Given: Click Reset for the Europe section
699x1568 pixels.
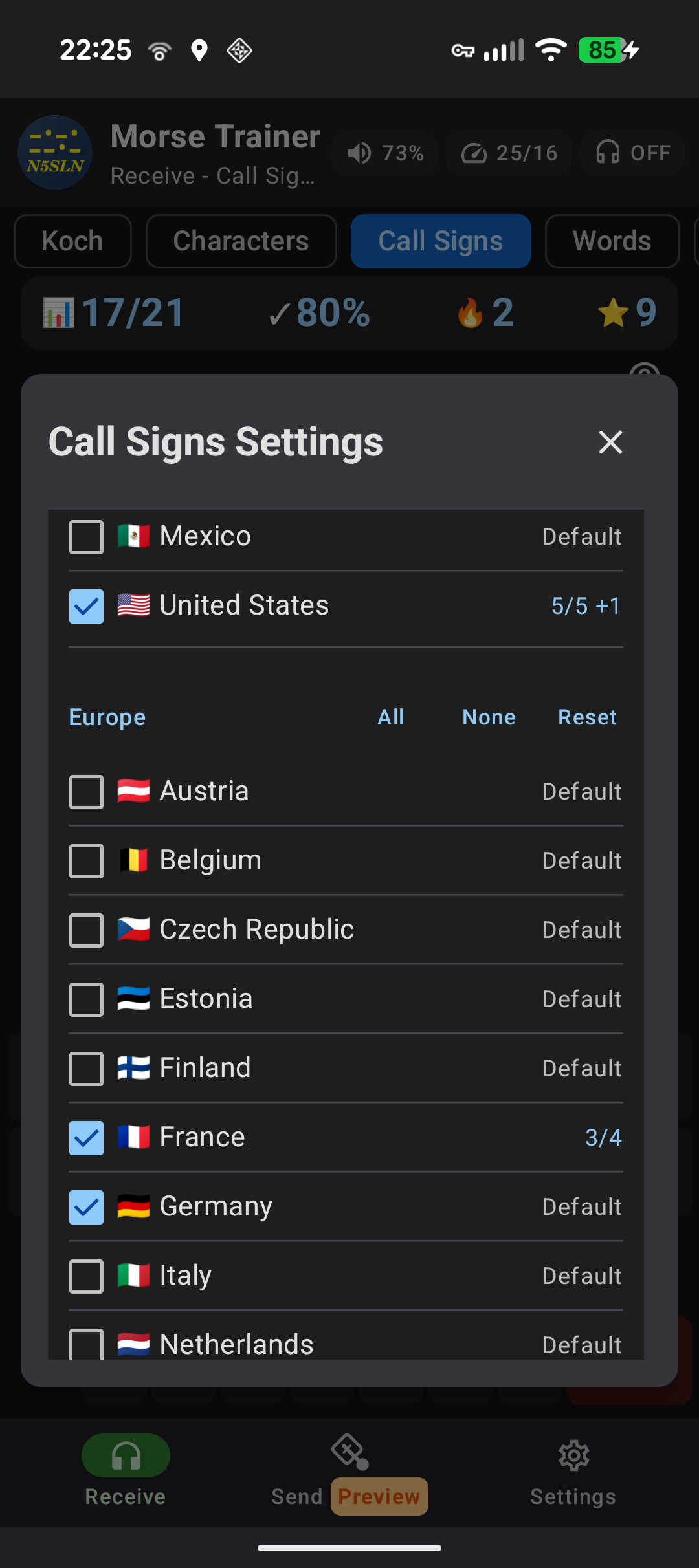Looking at the screenshot, I should (x=586, y=717).
